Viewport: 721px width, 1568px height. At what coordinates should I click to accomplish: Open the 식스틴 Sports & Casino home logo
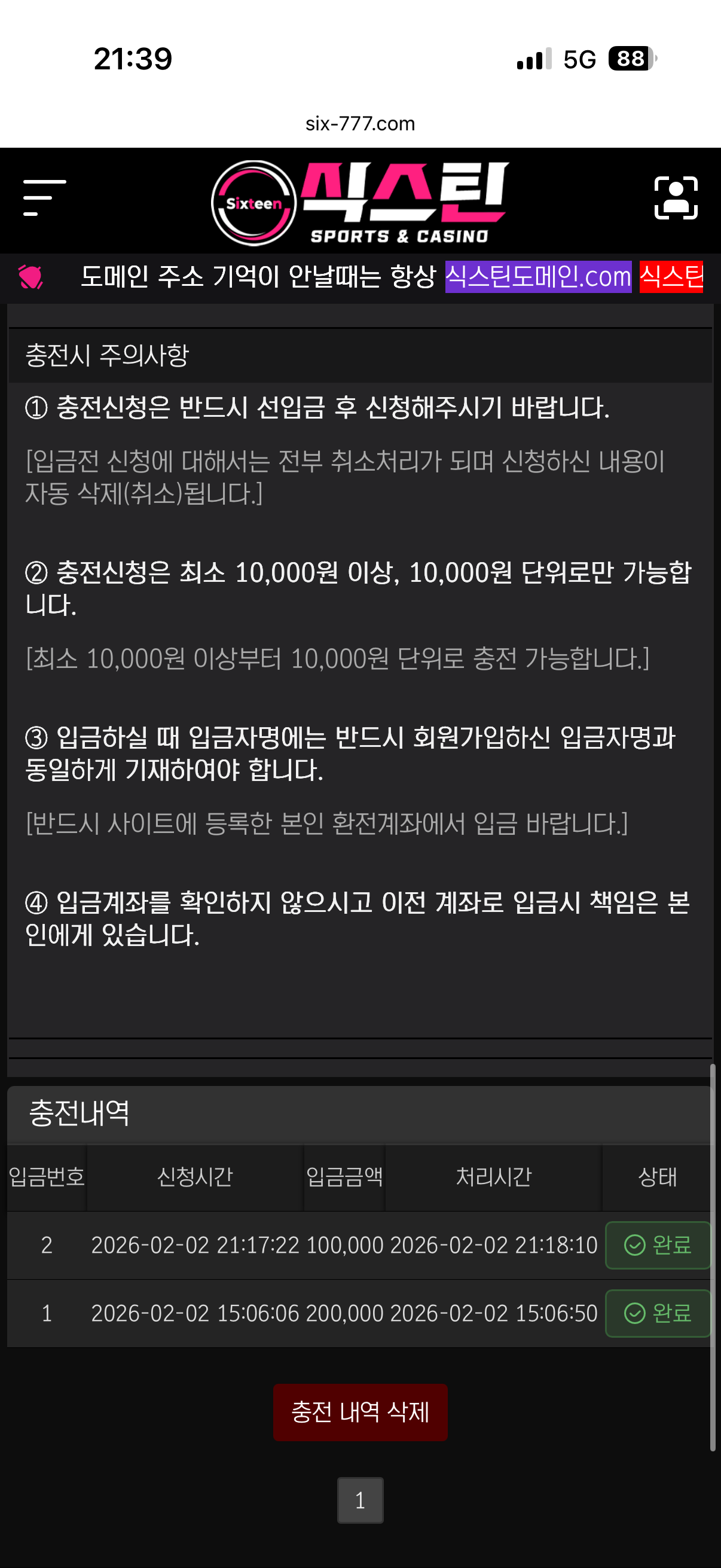click(x=360, y=202)
